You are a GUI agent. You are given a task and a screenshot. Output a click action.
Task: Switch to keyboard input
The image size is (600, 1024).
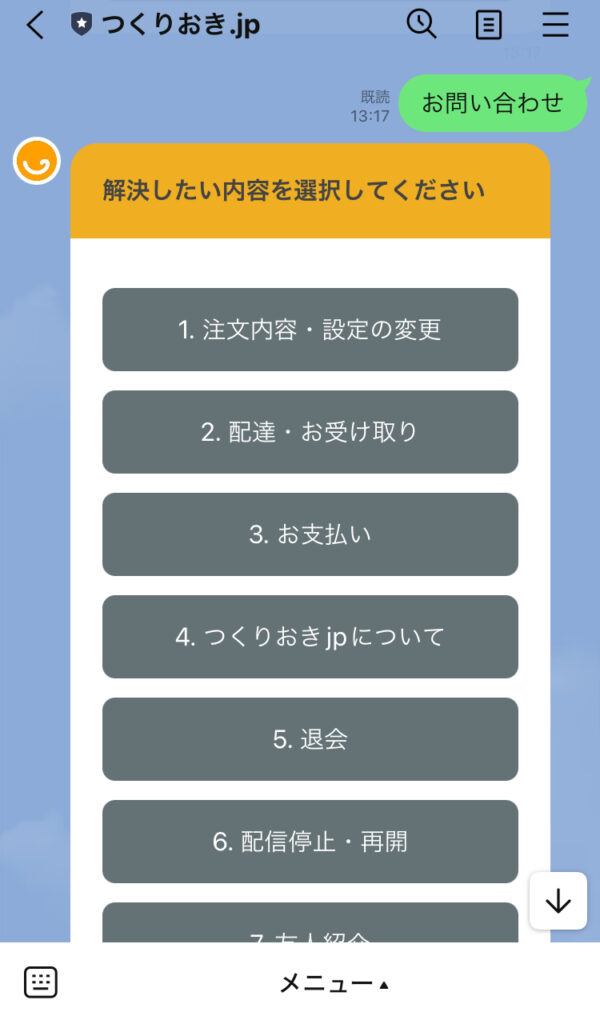tap(40, 982)
